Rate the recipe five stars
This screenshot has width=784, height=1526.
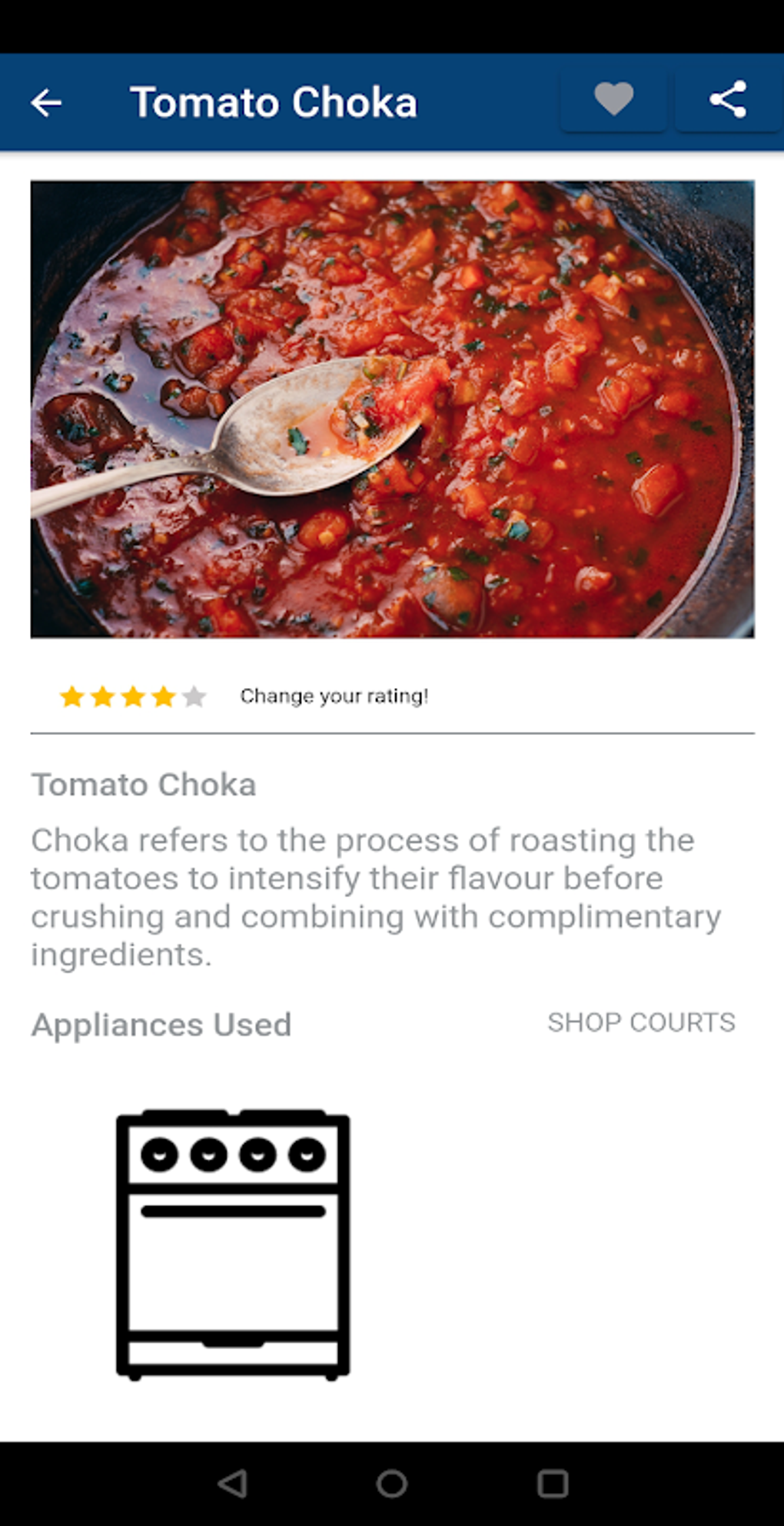(194, 697)
